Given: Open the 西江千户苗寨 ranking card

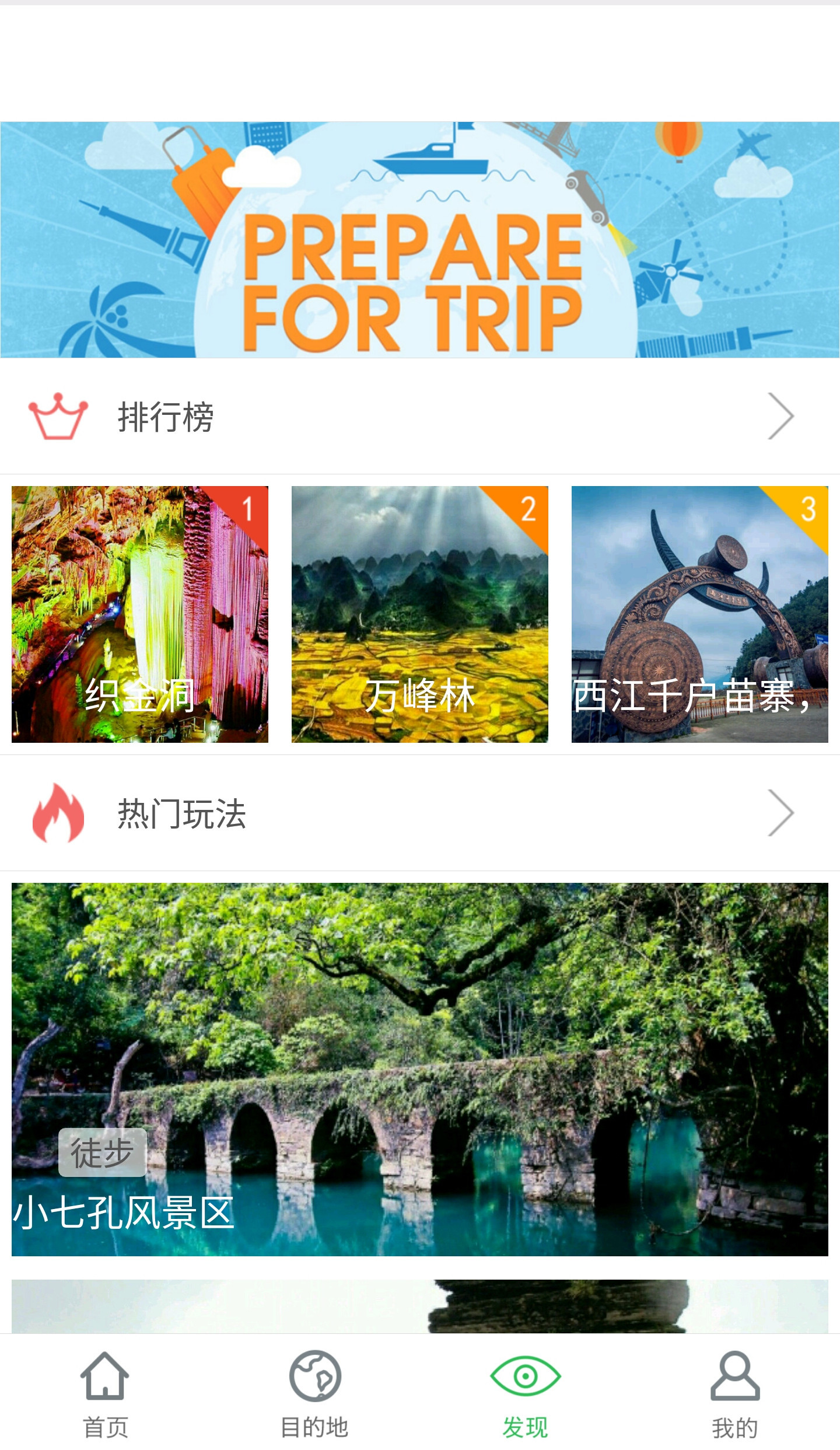Looking at the screenshot, I should point(699,614).
